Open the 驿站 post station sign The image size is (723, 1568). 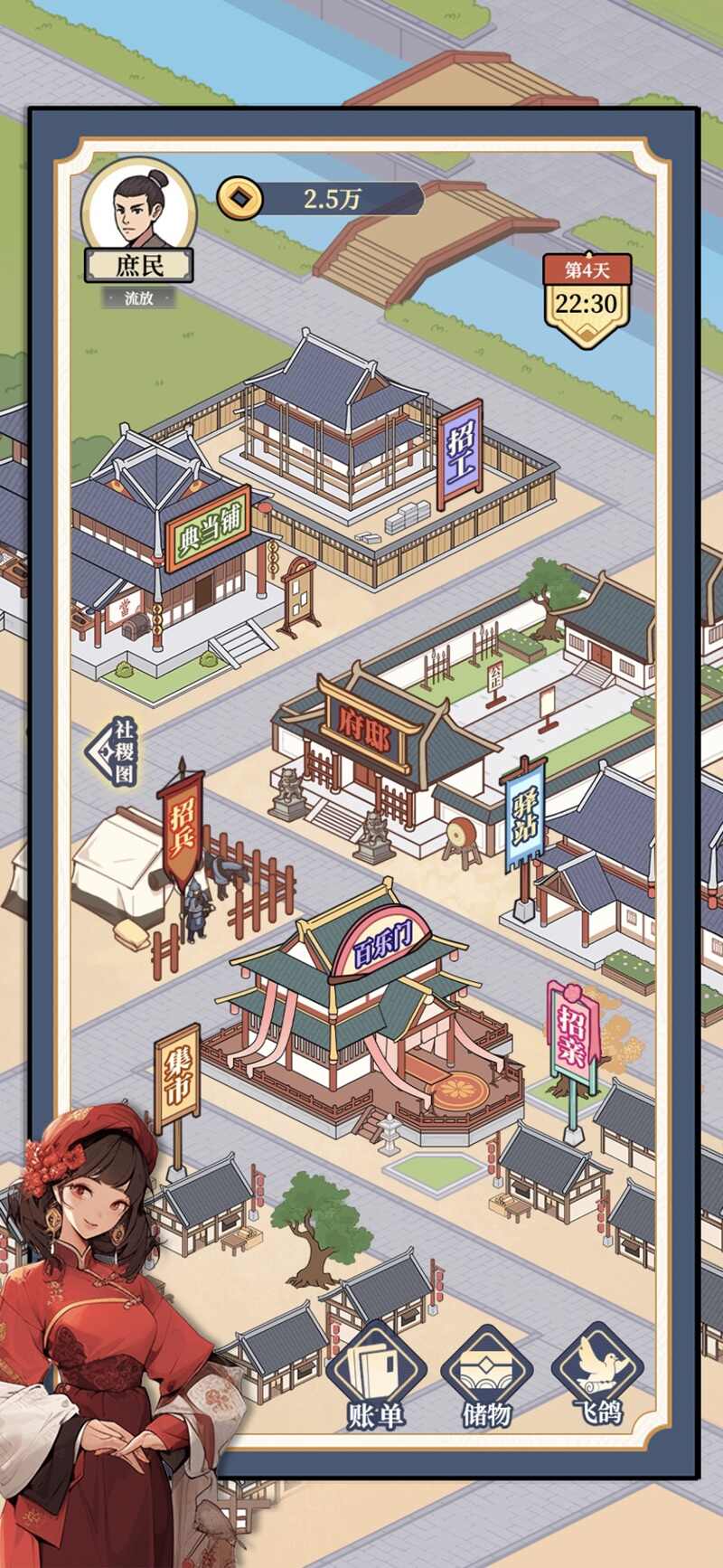[524, 816]
